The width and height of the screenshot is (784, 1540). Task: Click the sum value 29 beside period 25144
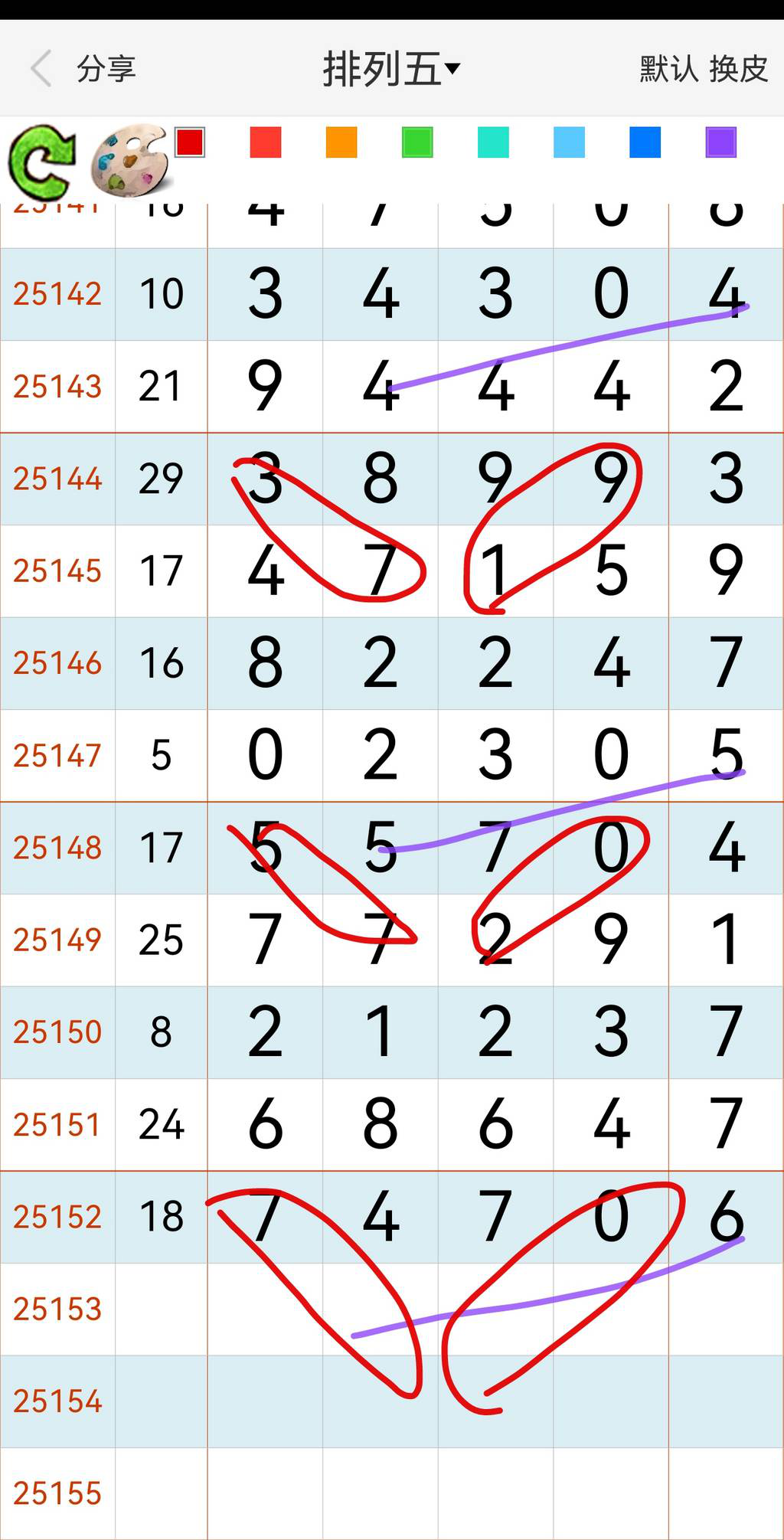tap(161, 479)
